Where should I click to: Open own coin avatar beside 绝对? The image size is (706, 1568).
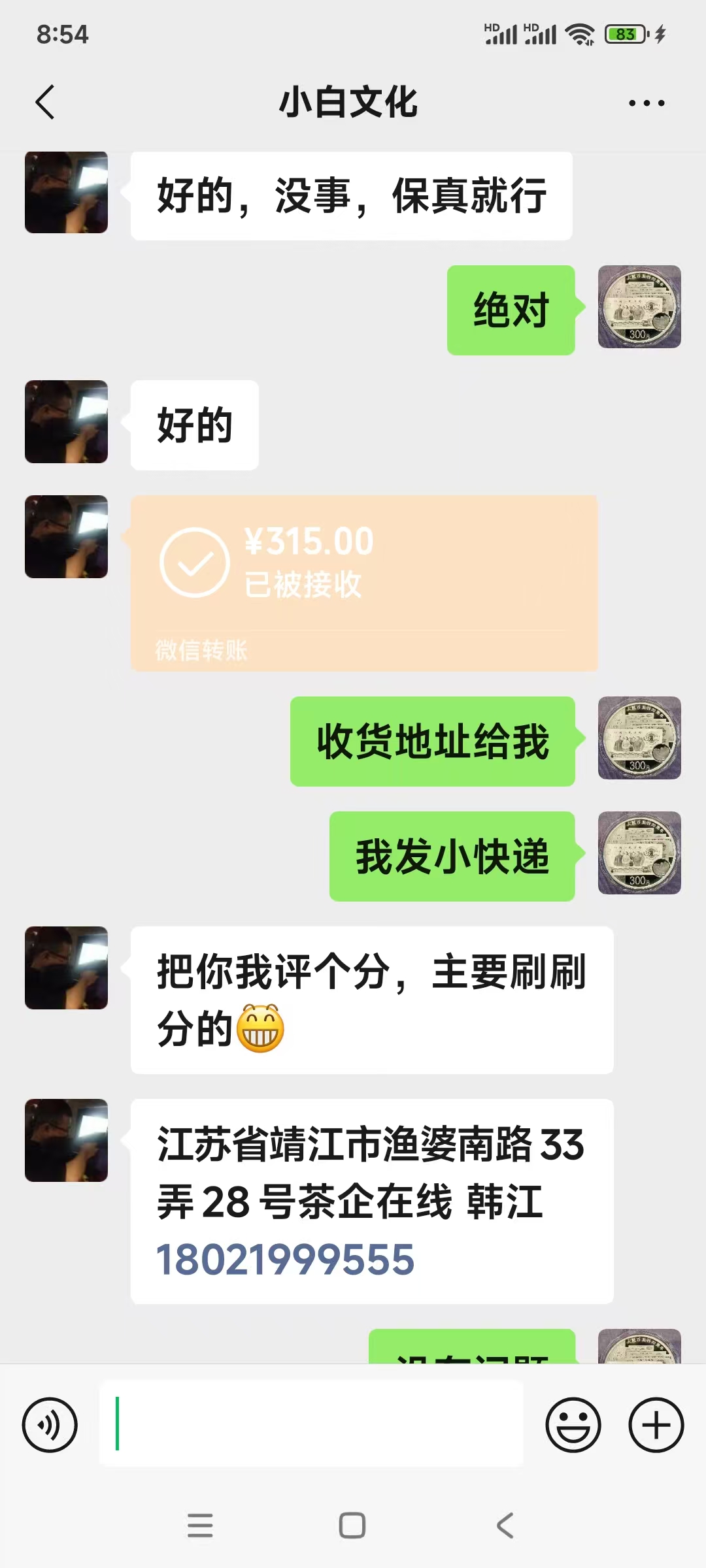(x=639, y=307)
